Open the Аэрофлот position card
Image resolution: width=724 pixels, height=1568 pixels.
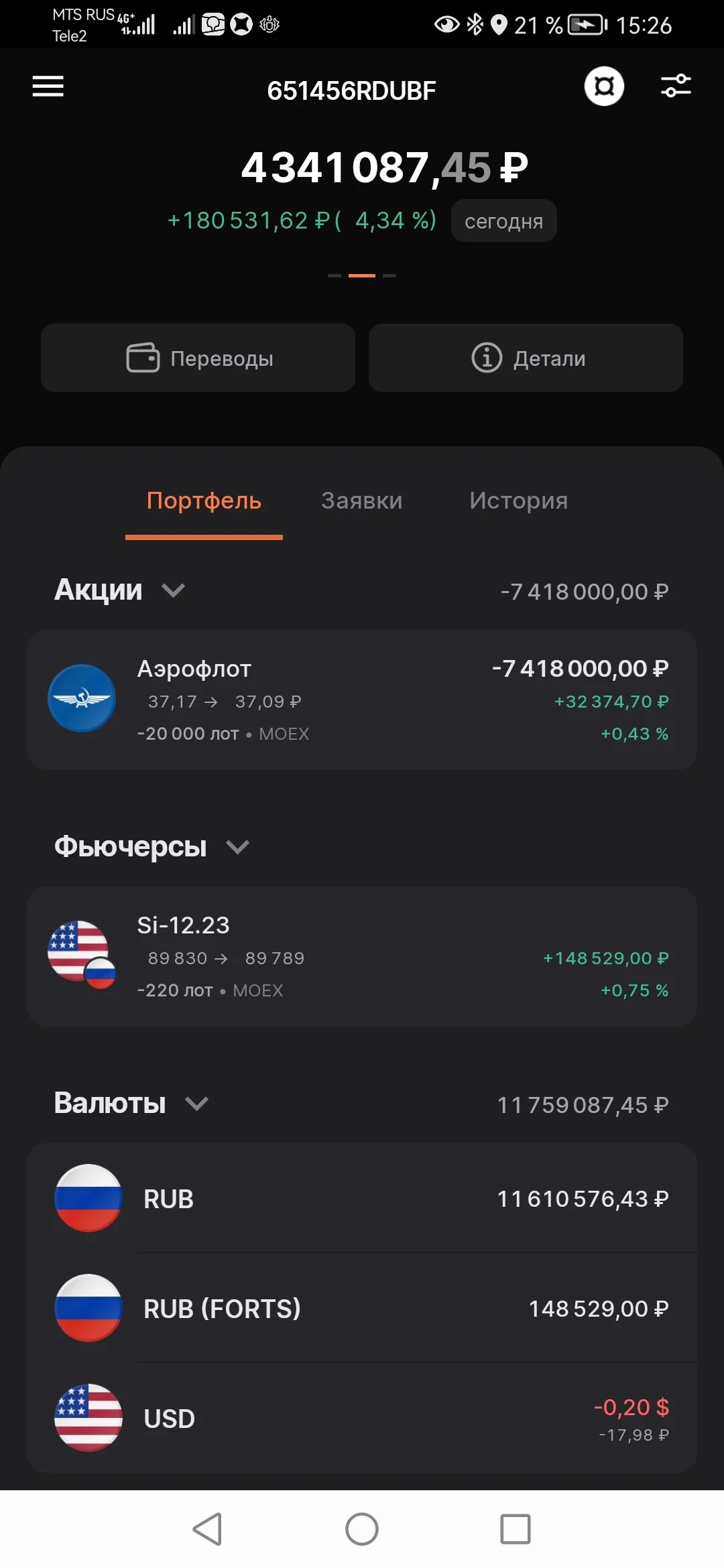point(362,700)
